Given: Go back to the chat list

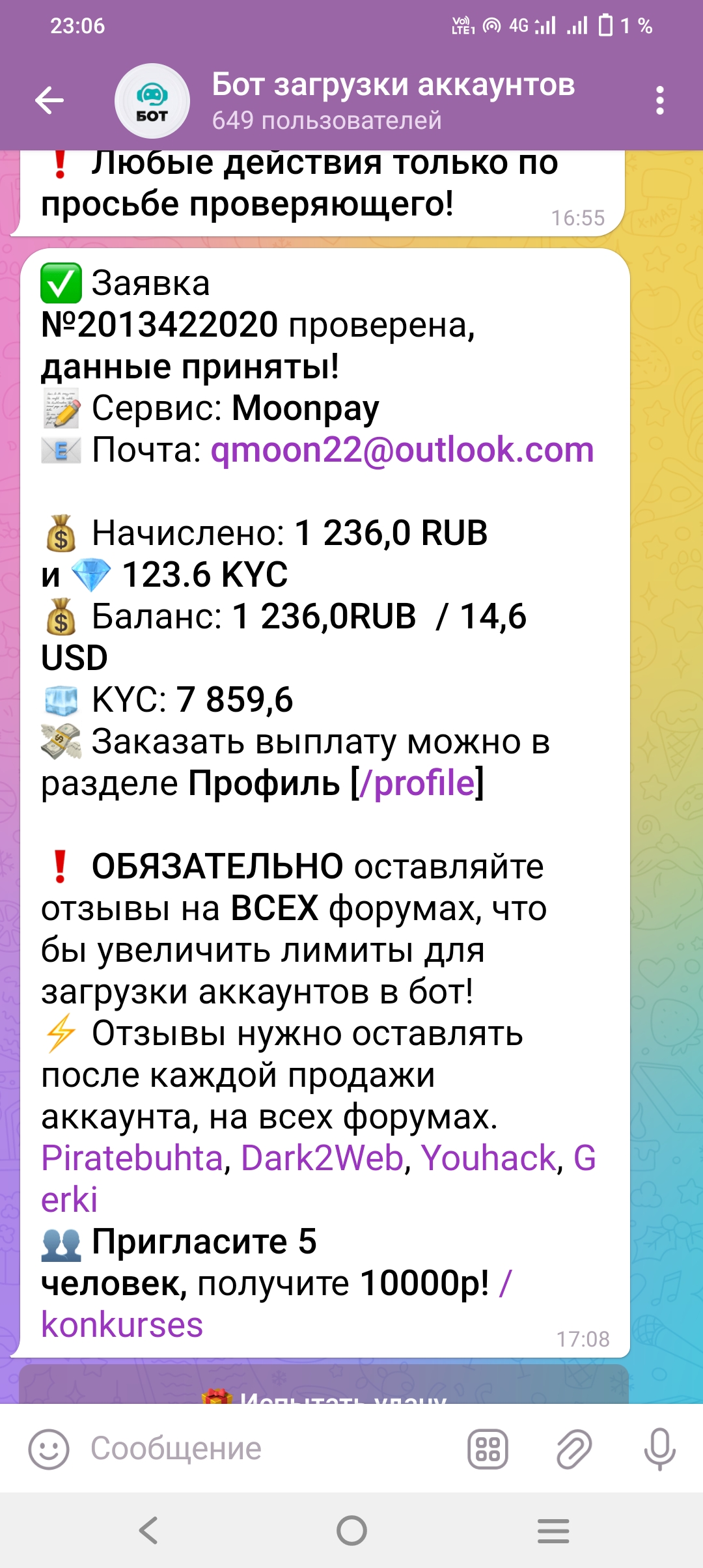Looking at the screenshot, I should pyautogui.click(x=49, y=100).
